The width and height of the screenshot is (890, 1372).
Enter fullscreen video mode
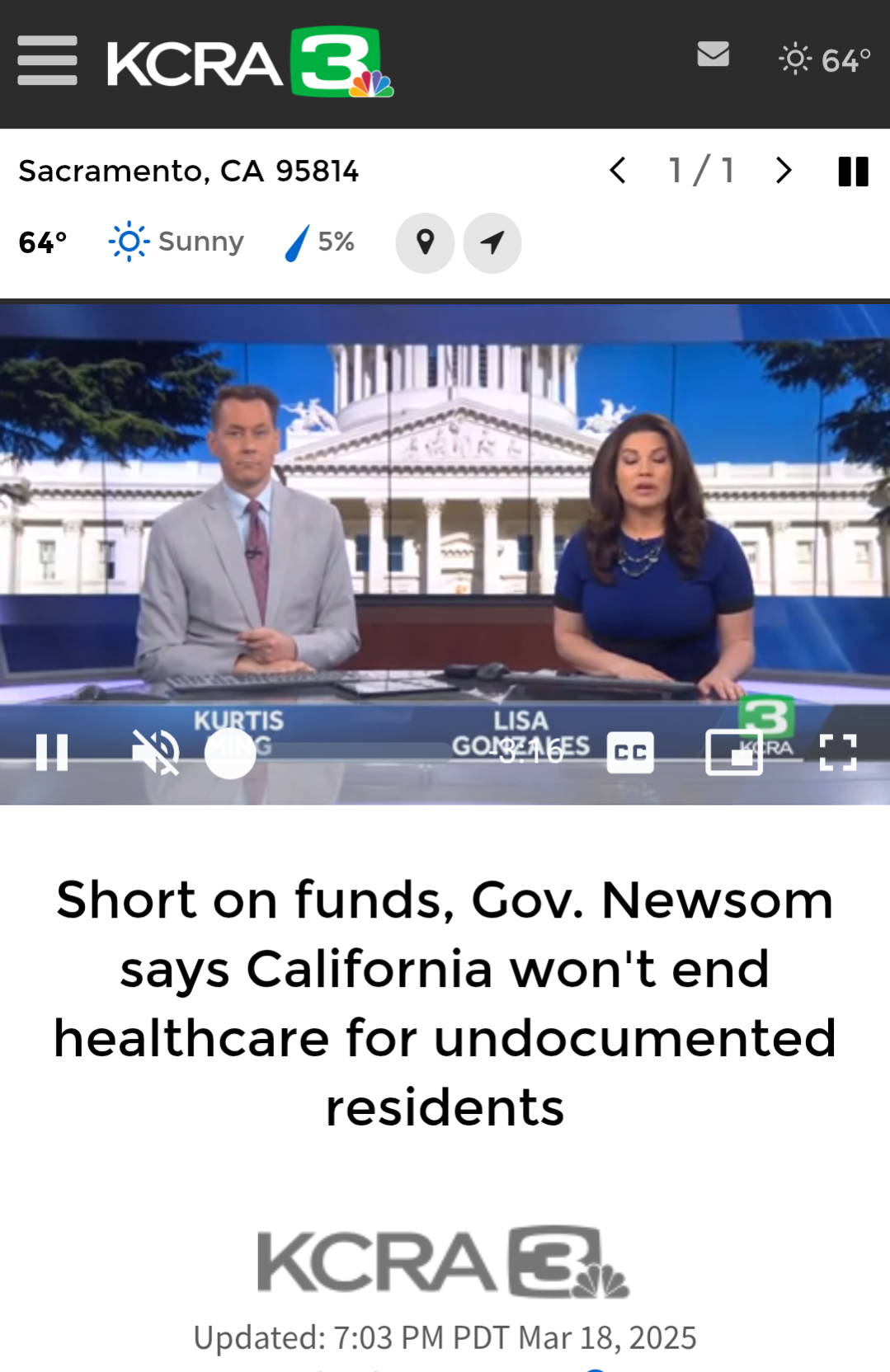pos(838,752)
